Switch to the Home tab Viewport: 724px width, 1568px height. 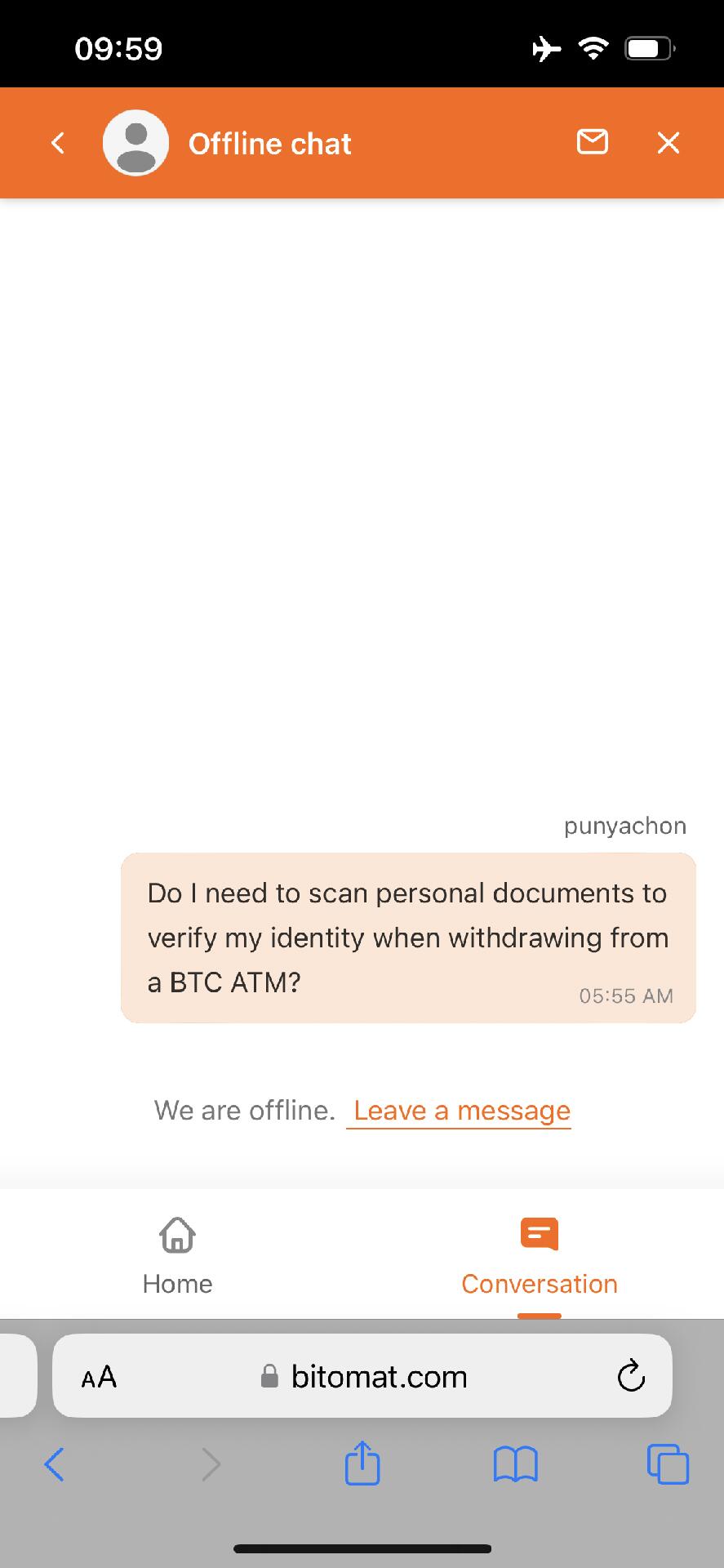click(177, 1255)
